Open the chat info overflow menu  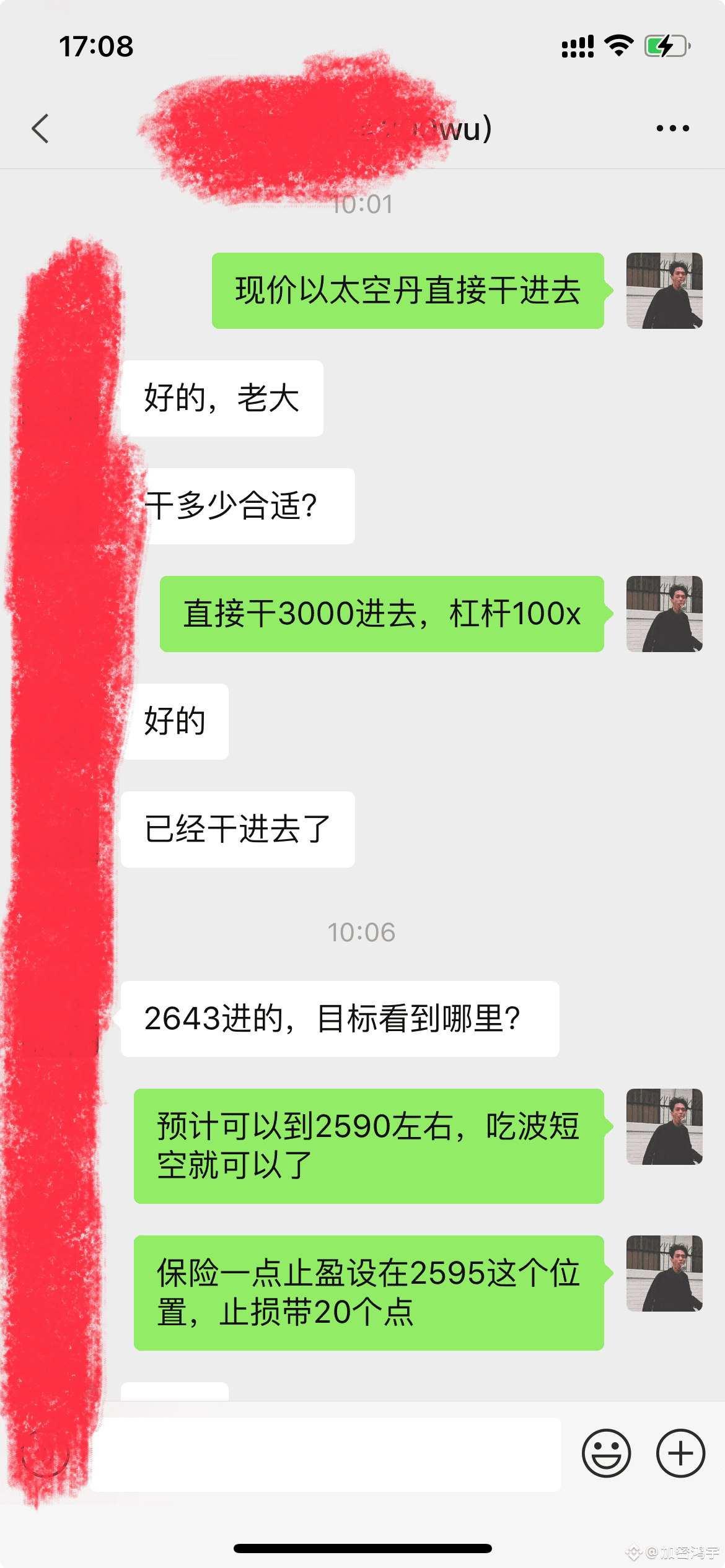click(672, 129)
